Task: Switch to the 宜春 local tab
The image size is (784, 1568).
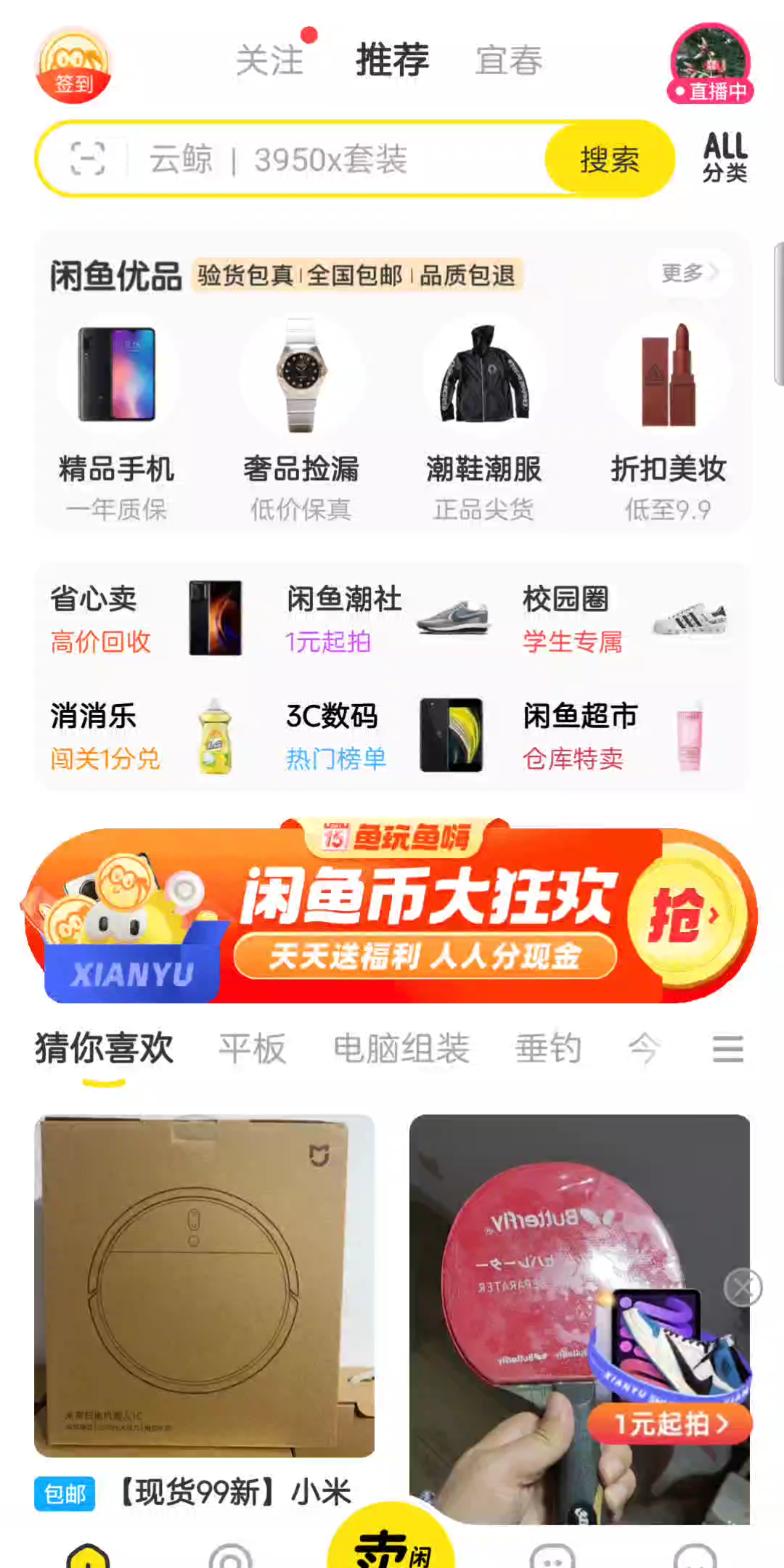Action: (x=509, y=60)
